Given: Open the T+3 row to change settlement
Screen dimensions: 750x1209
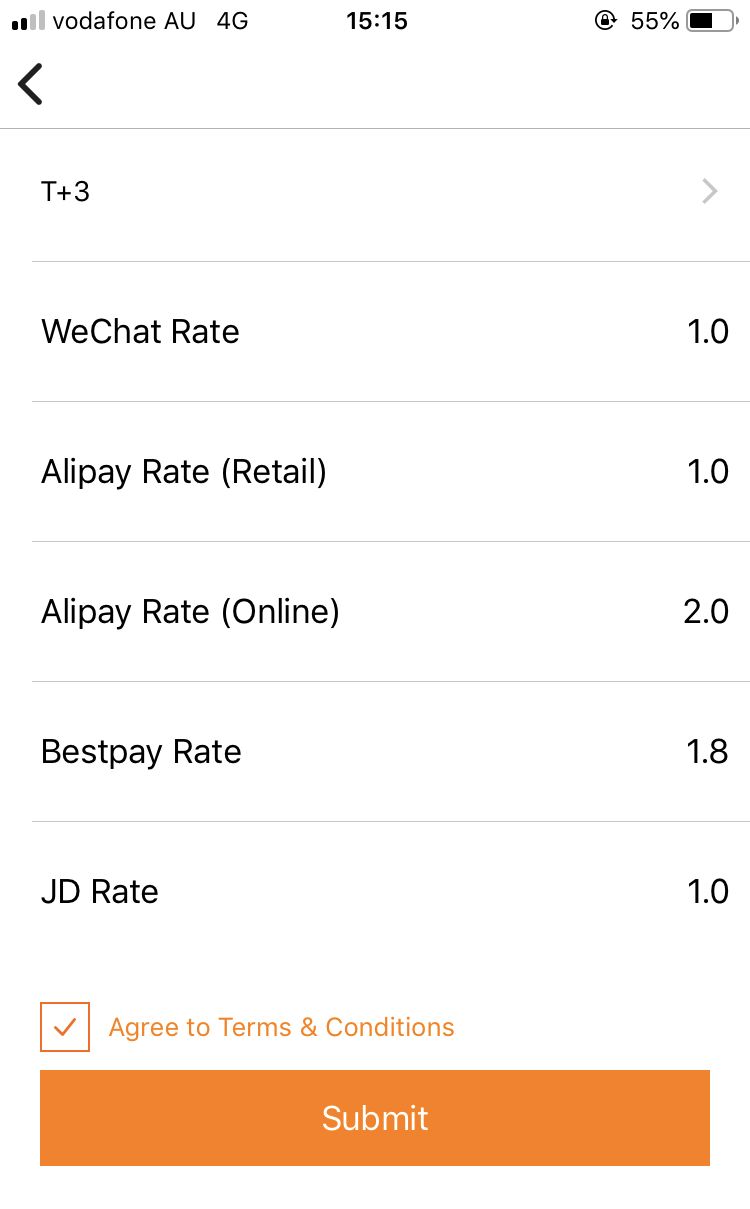Looking at the screenshot, I should pos(375,191).
